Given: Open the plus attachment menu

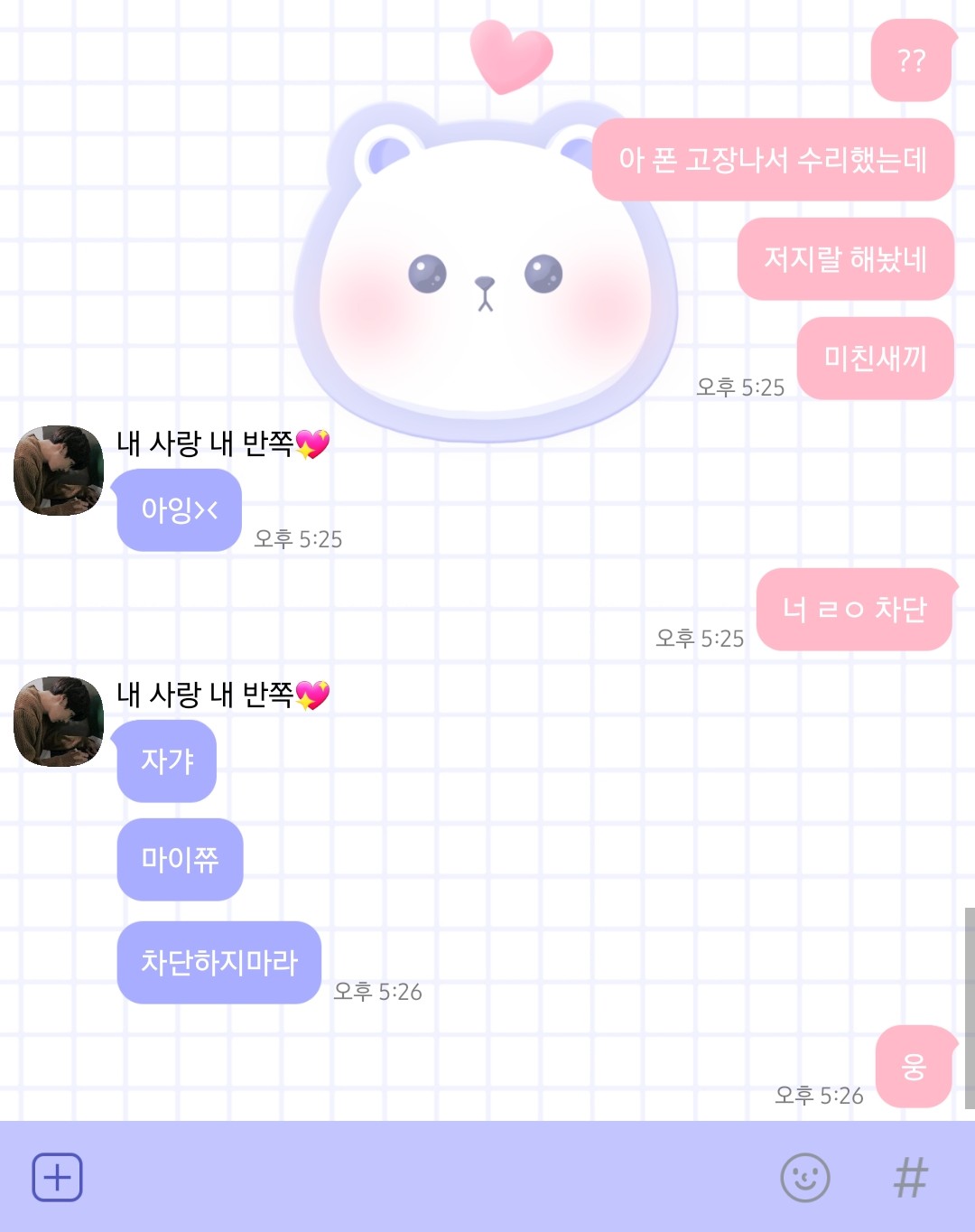Looking at the screenshot, I should (57, 1177).
